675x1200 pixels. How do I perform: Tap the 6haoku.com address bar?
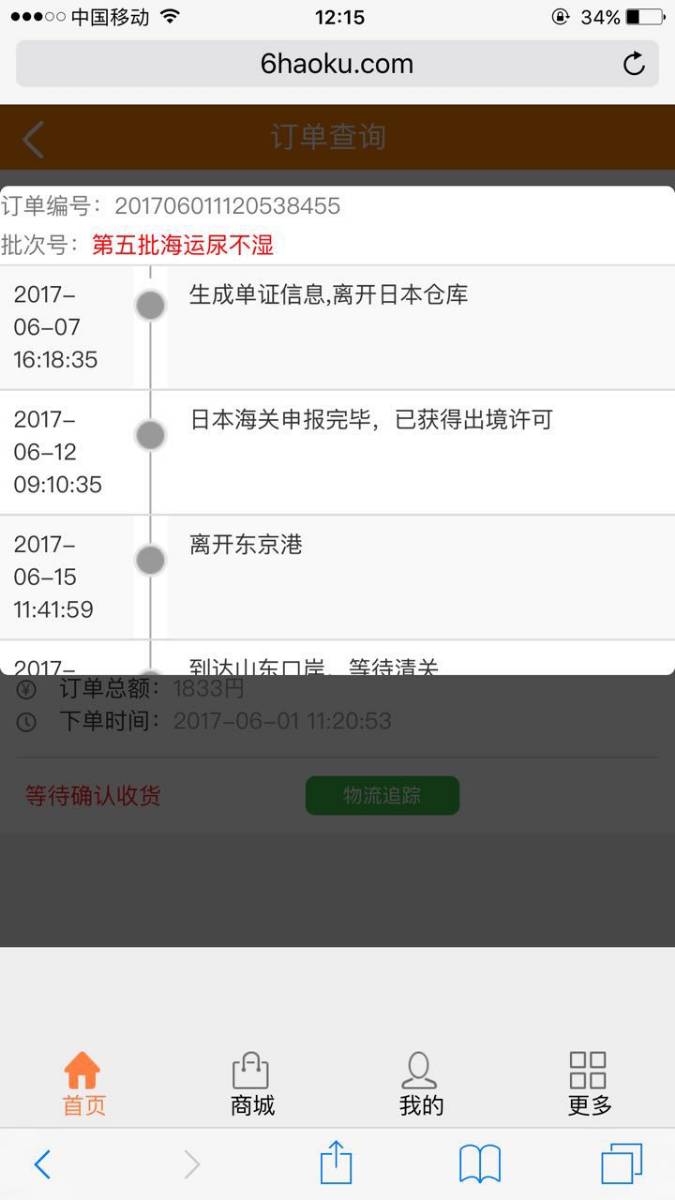pos(337,64)
